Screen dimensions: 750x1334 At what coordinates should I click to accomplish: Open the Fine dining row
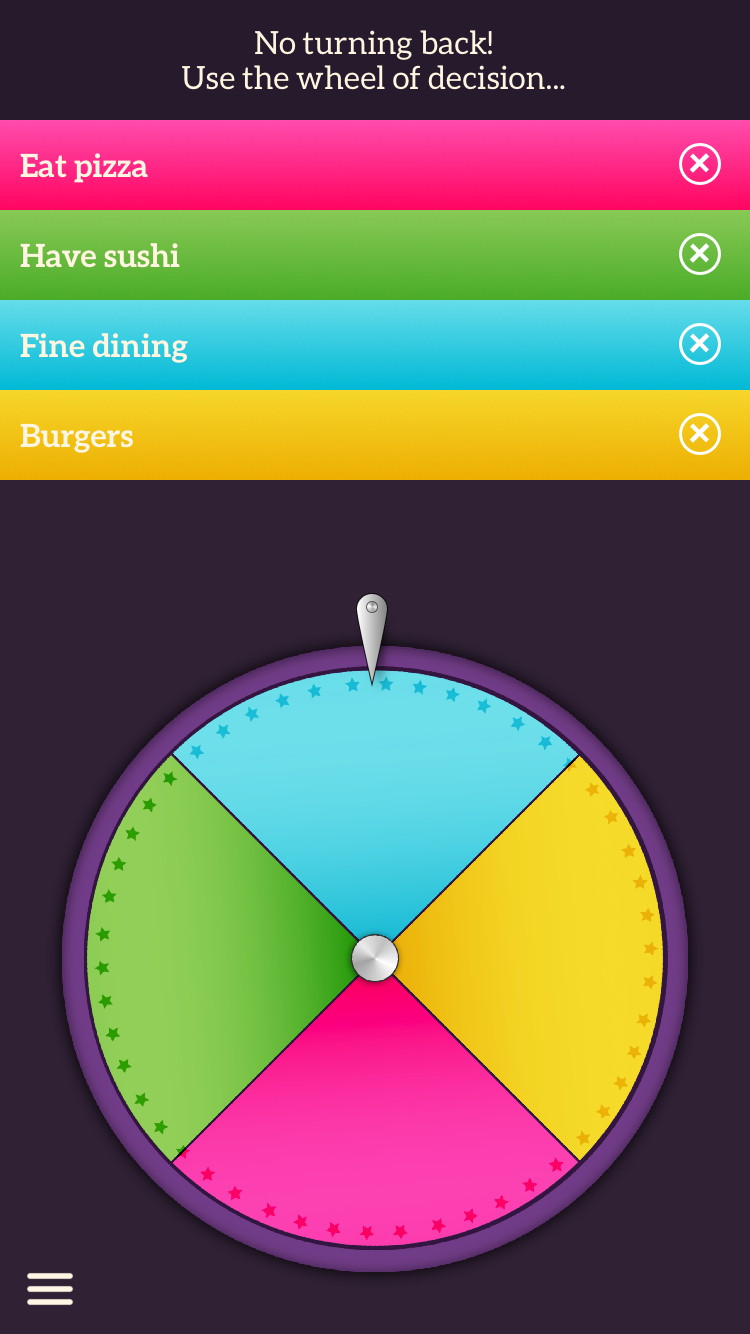click(375, 345)
